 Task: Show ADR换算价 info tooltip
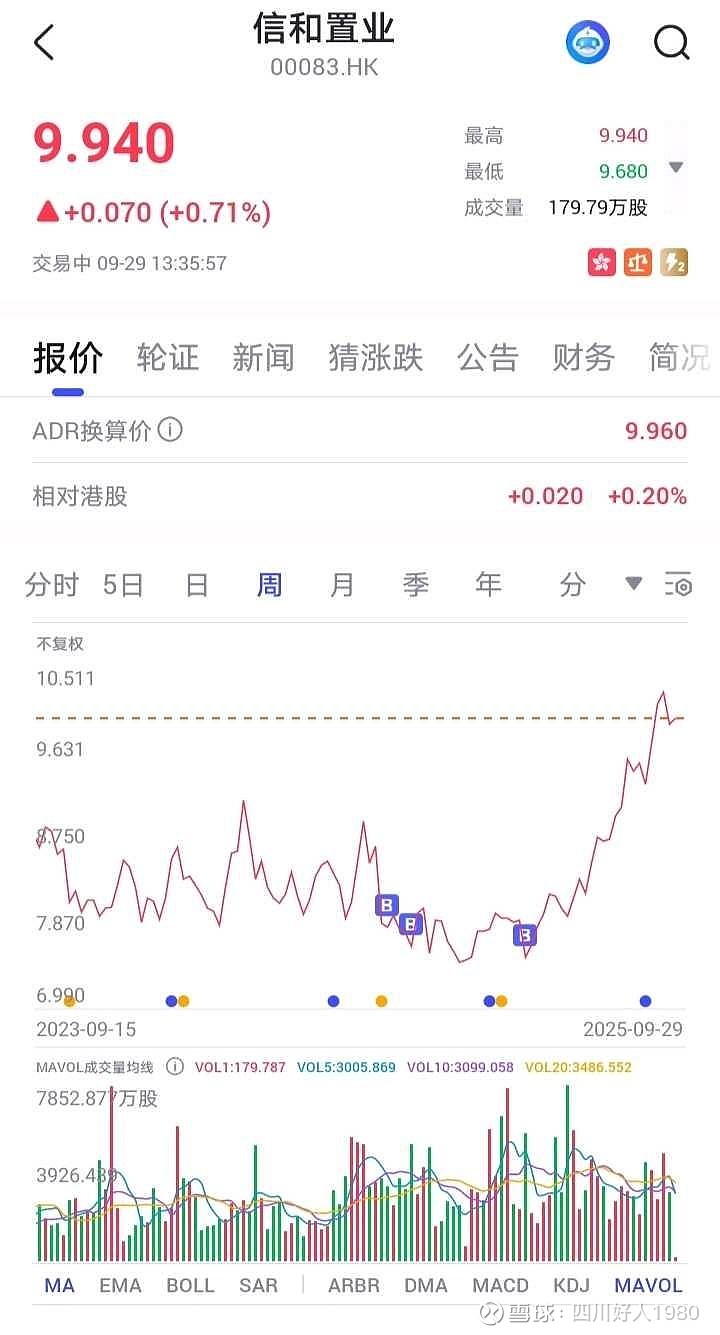[x=171, y=431]
